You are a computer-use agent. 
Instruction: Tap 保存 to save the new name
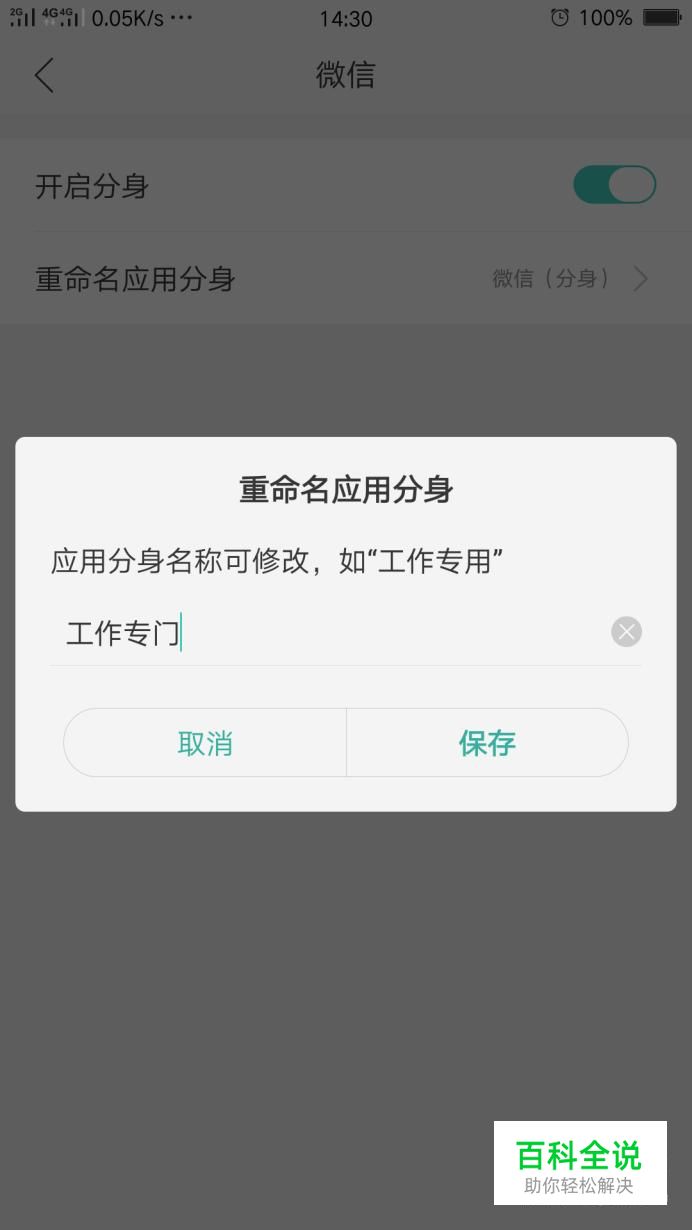click(x=487, y=743)
